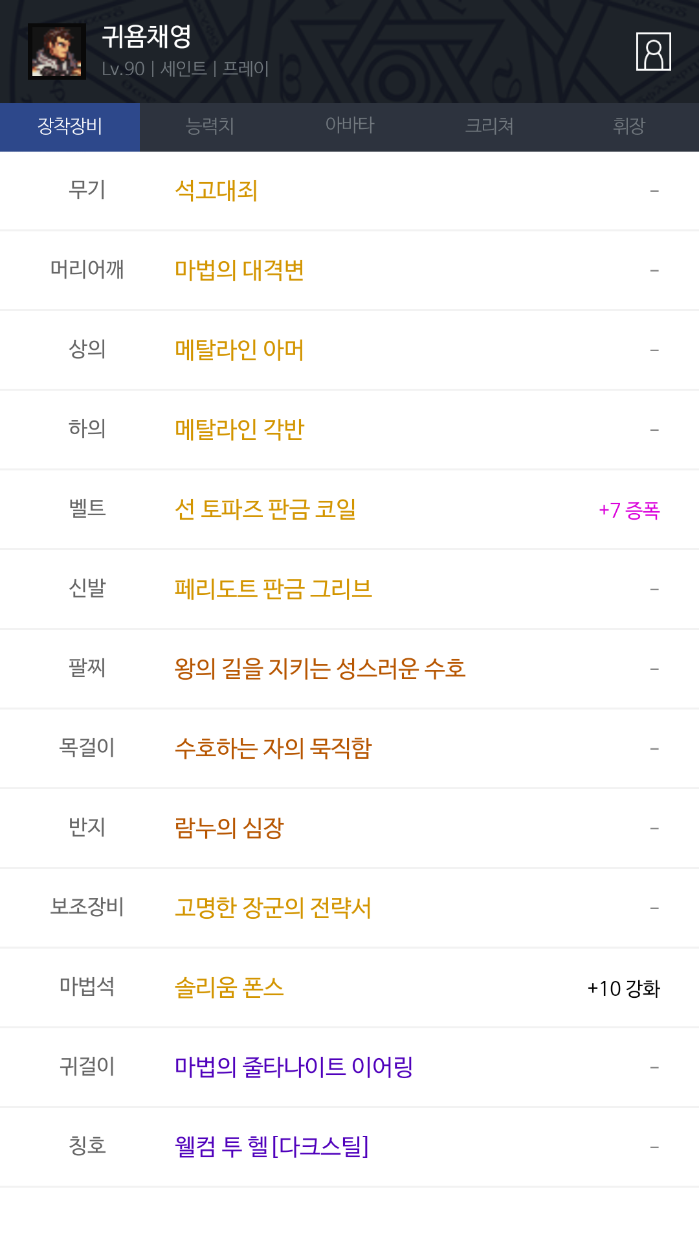This screenshot has height=1244, width=699.
Task: Open the weapon item 석고대죄
Action: click(216, 190)
